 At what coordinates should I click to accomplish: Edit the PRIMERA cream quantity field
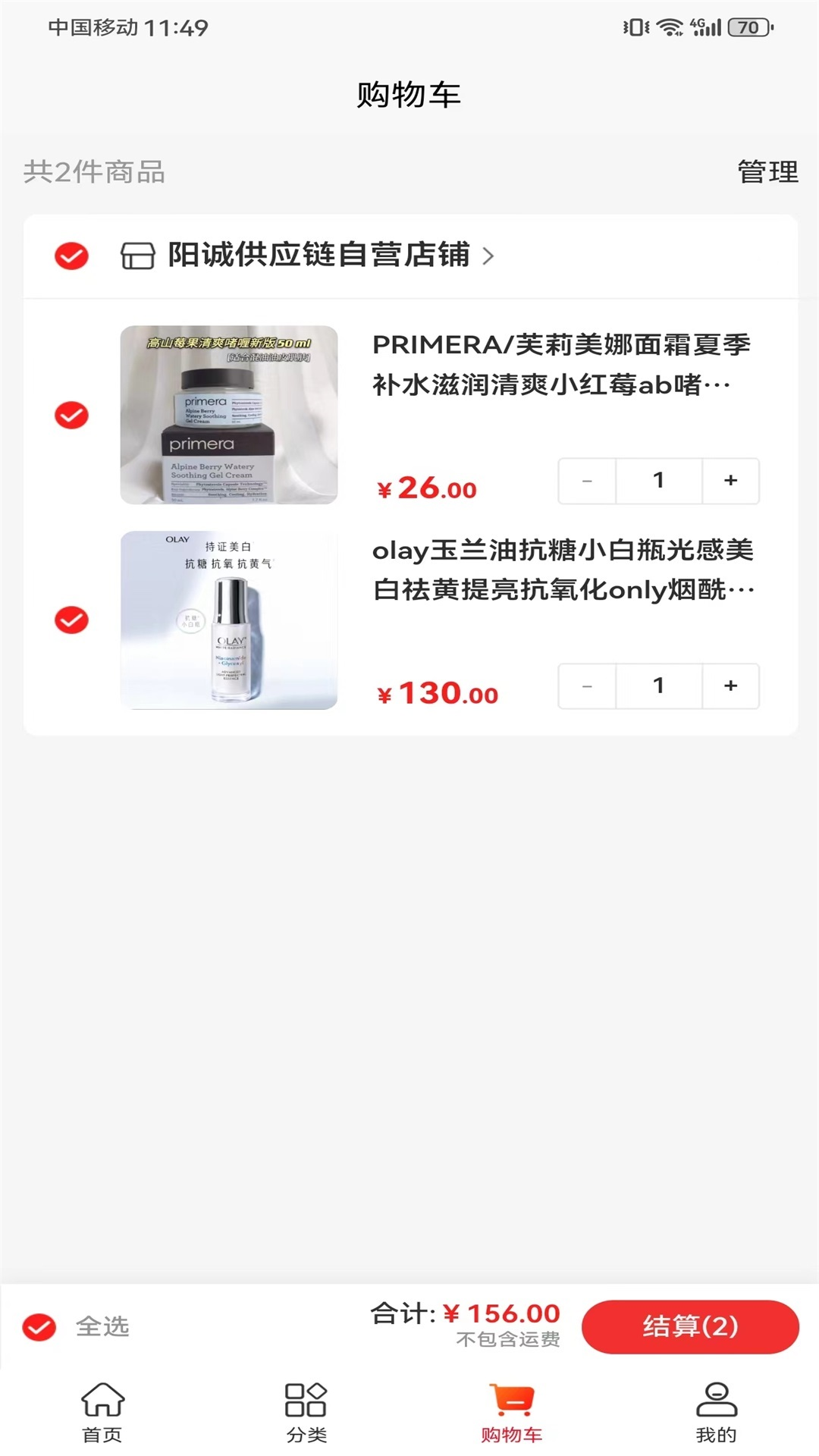pyautogui.click(x=658, y=481)
